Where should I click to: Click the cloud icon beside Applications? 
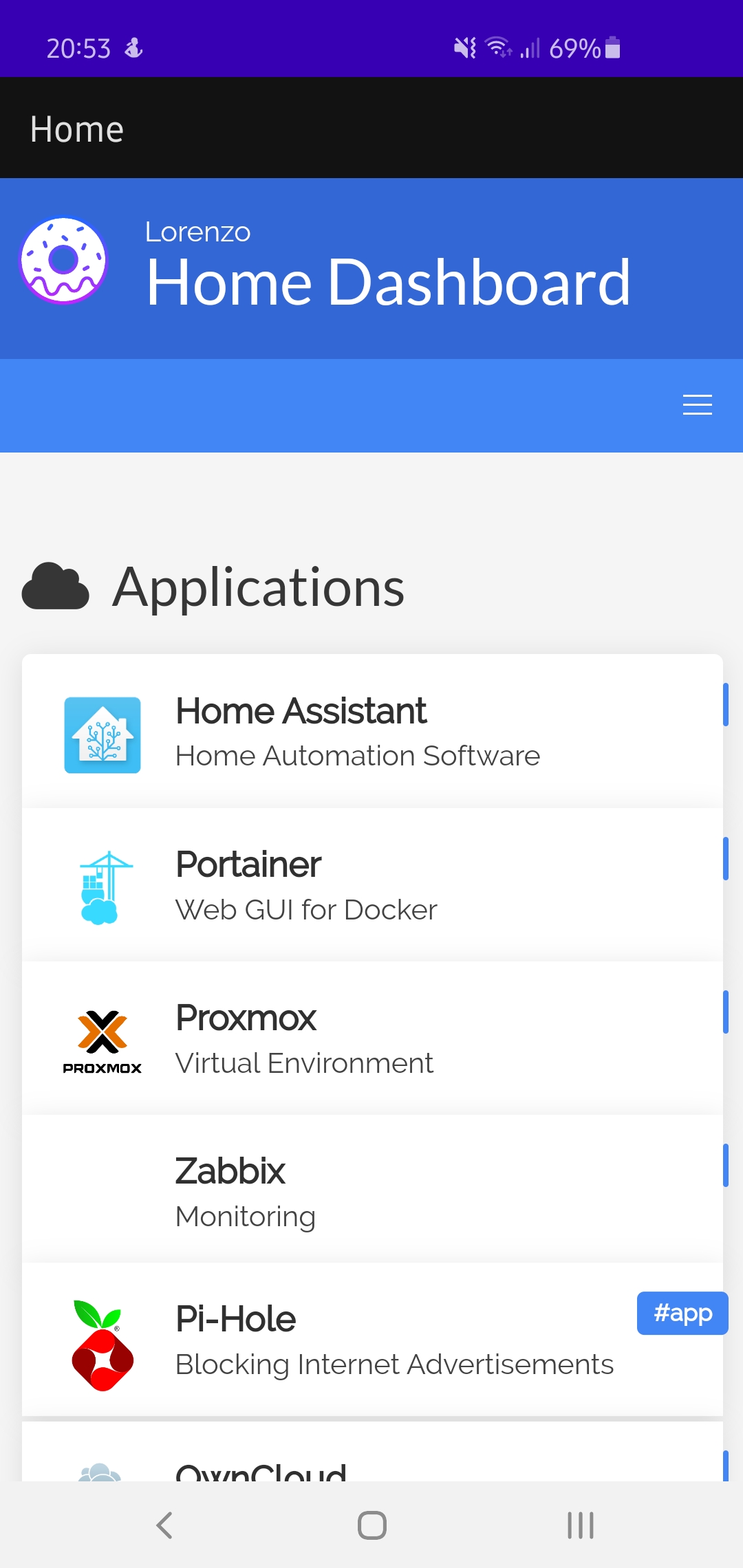[55, 587]
